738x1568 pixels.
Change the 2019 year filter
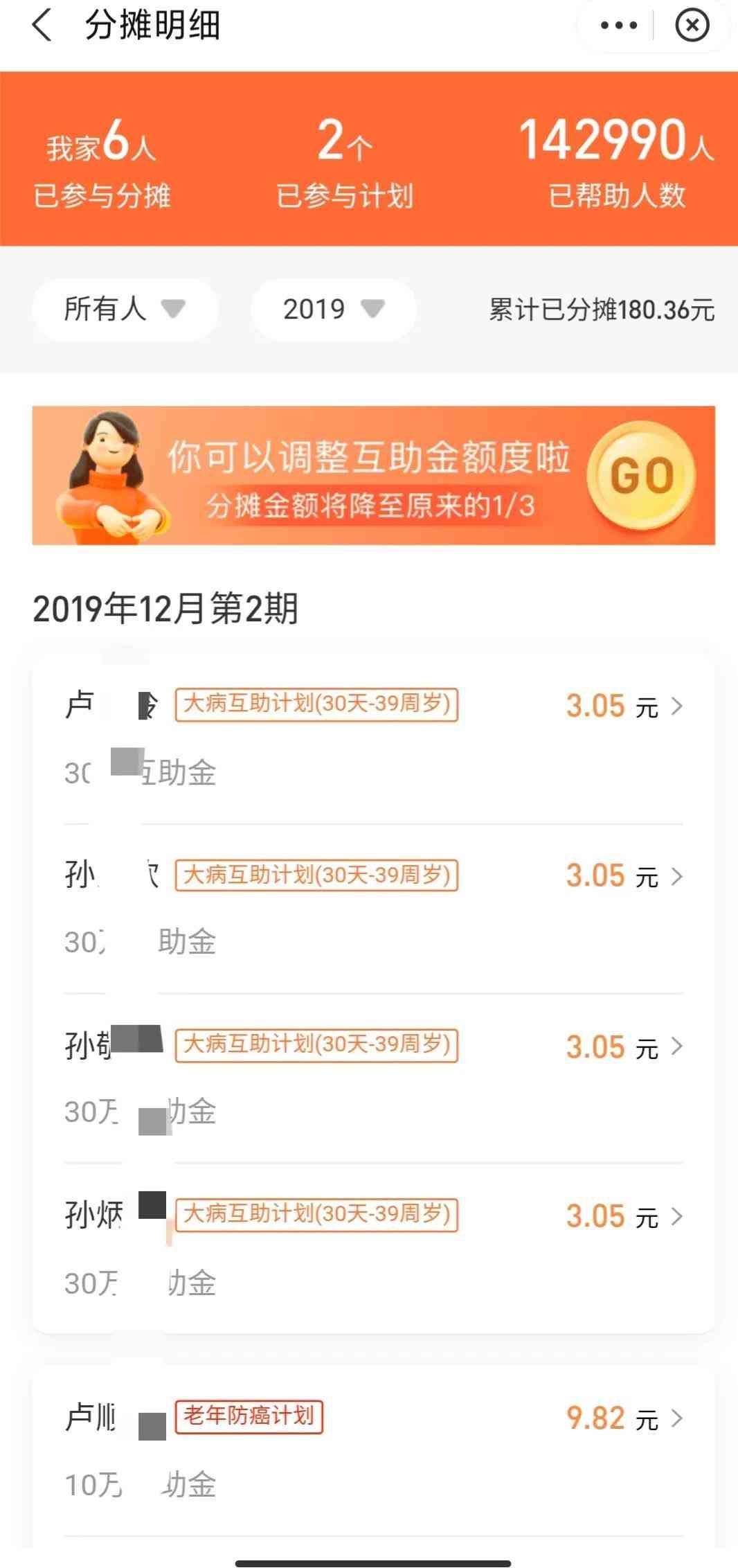coord(333,309)
